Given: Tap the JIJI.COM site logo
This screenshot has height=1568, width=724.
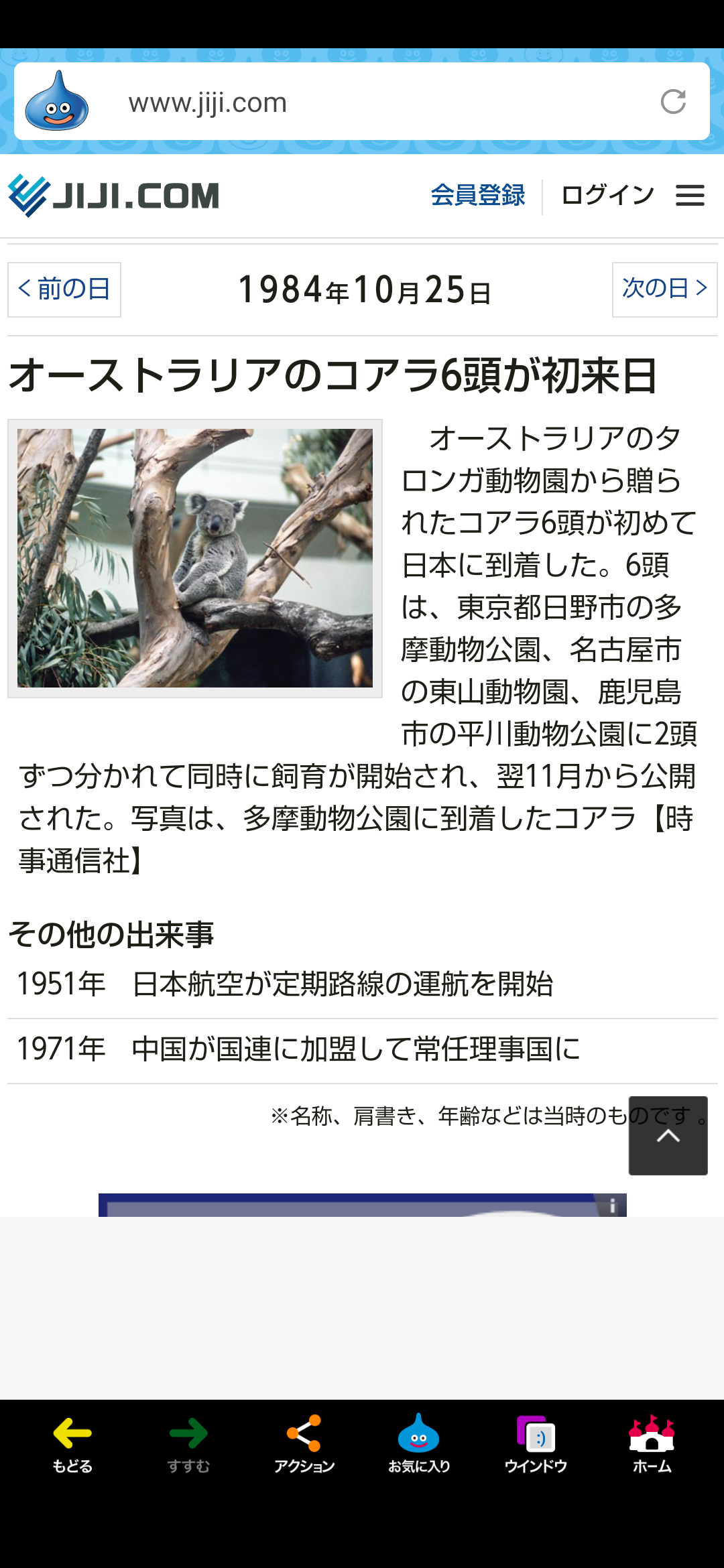Looking at the screenshot, I should [x=114, y=196].
